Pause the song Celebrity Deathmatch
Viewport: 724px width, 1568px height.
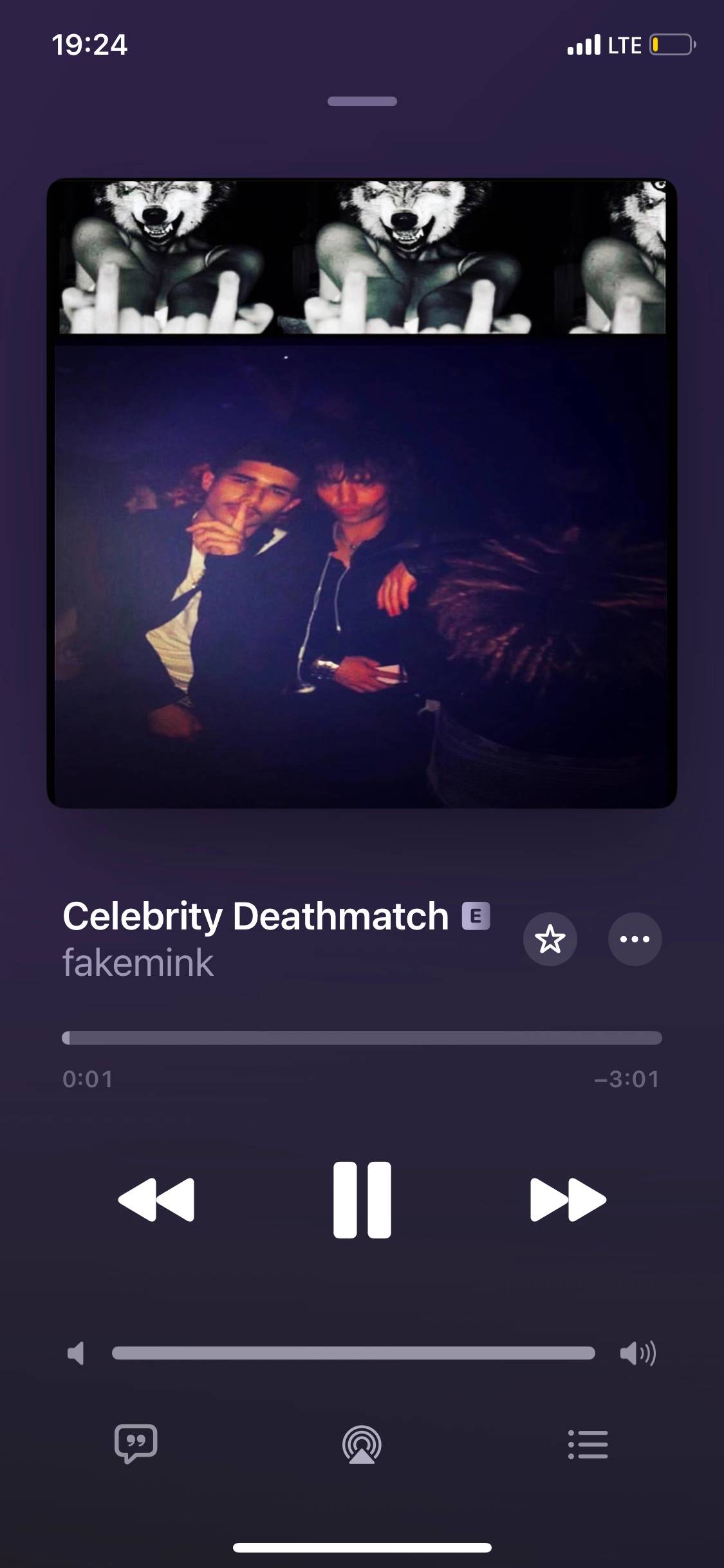click(x=362, y=1200)
